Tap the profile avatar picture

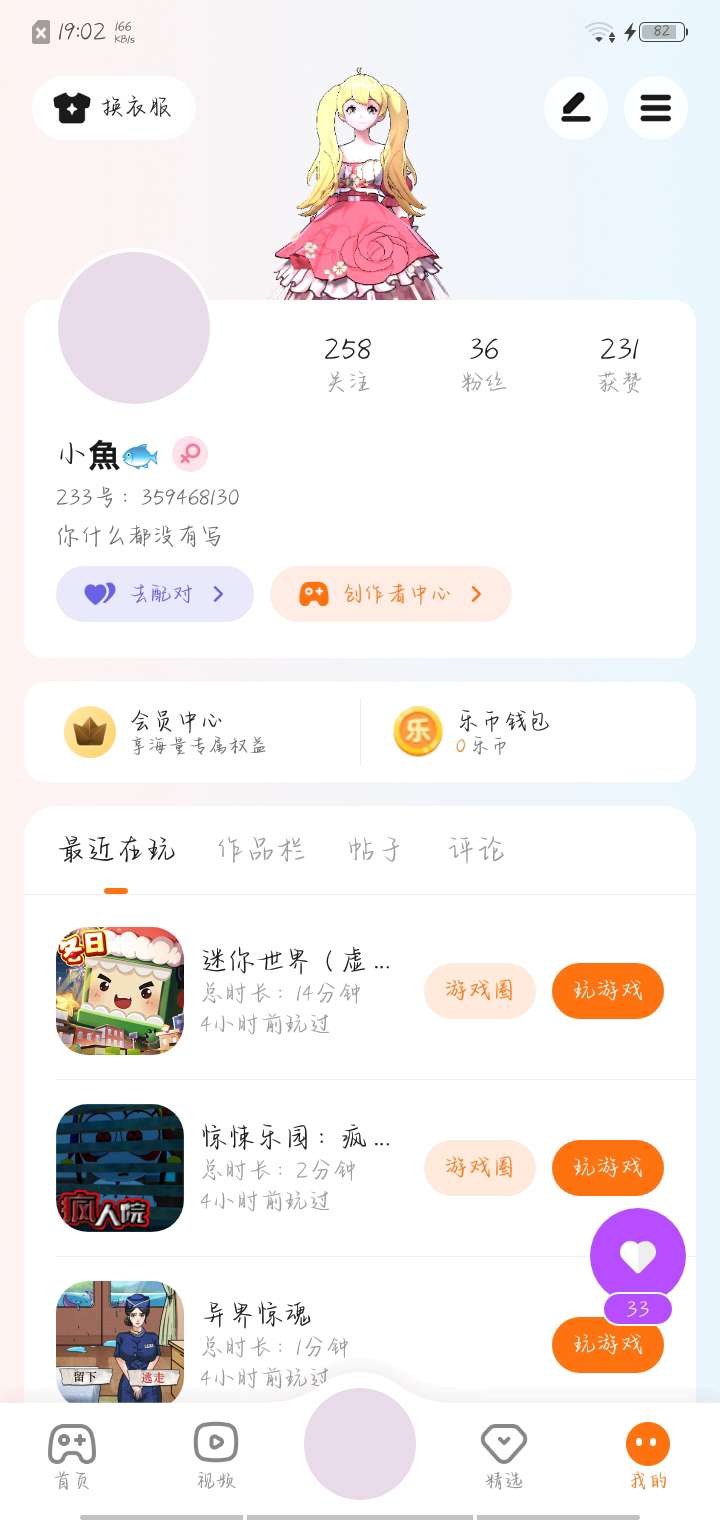click(x=134, y=328)
